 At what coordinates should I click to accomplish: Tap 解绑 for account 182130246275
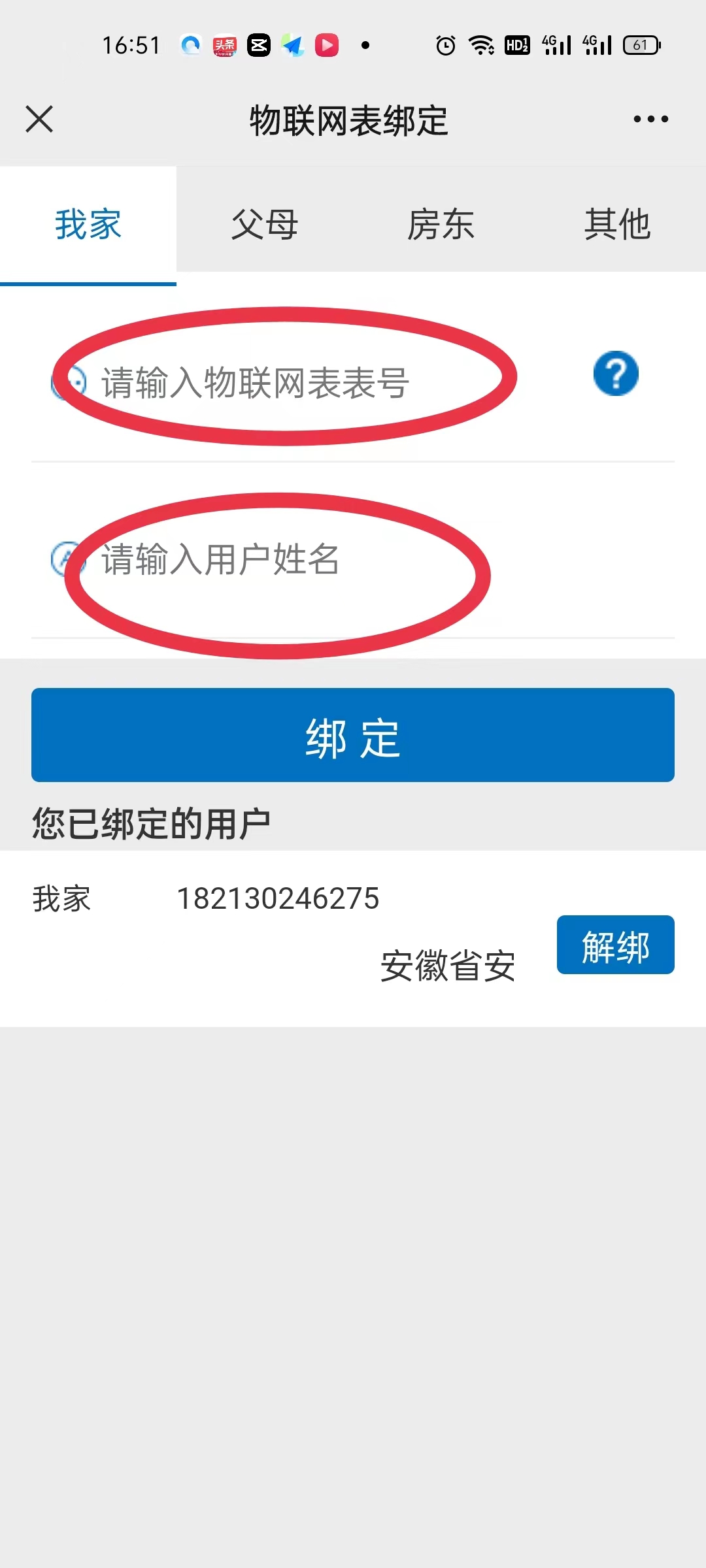(x=616, y=945)
